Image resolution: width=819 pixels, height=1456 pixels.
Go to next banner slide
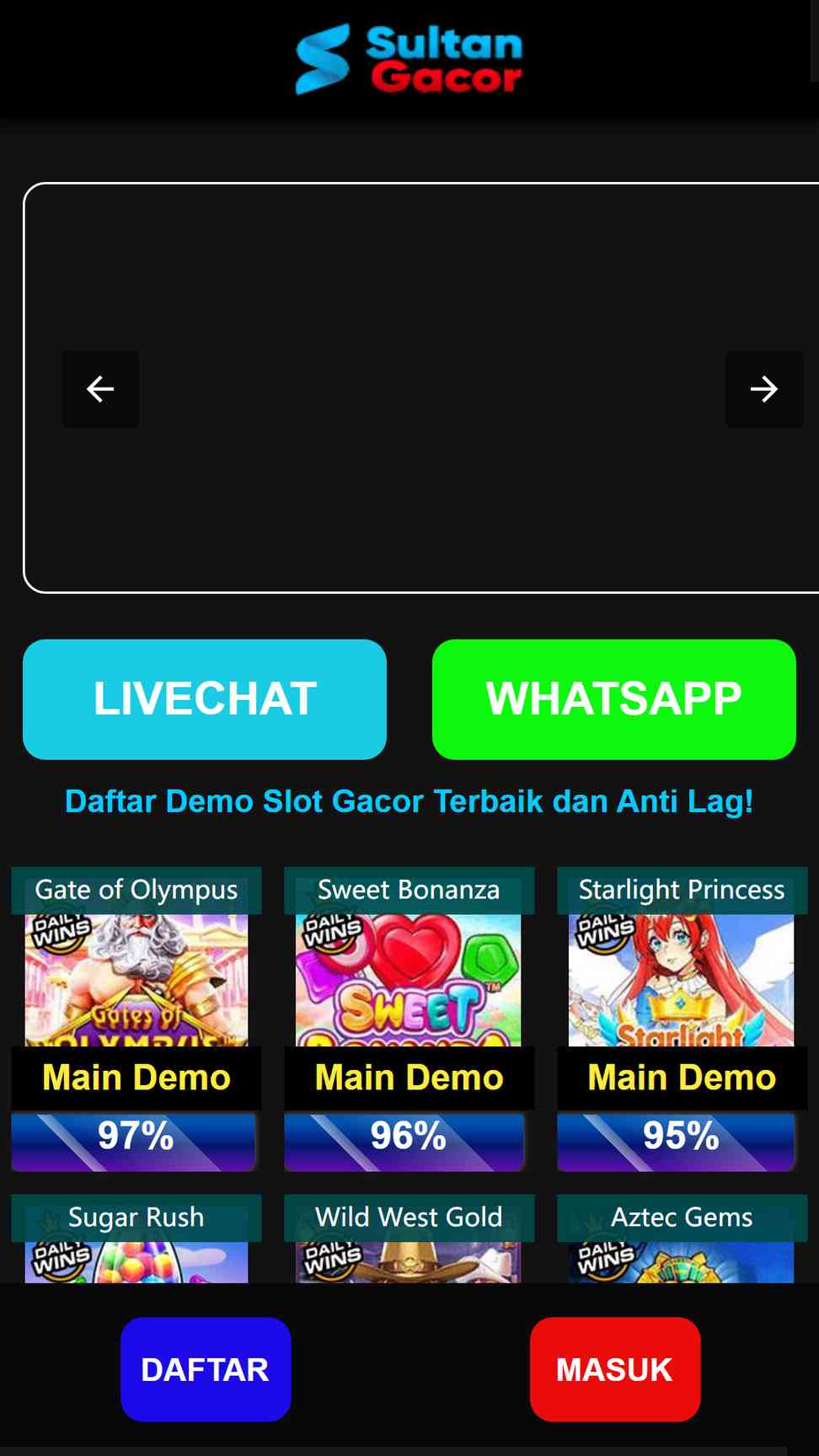click(x=763, y=388)
